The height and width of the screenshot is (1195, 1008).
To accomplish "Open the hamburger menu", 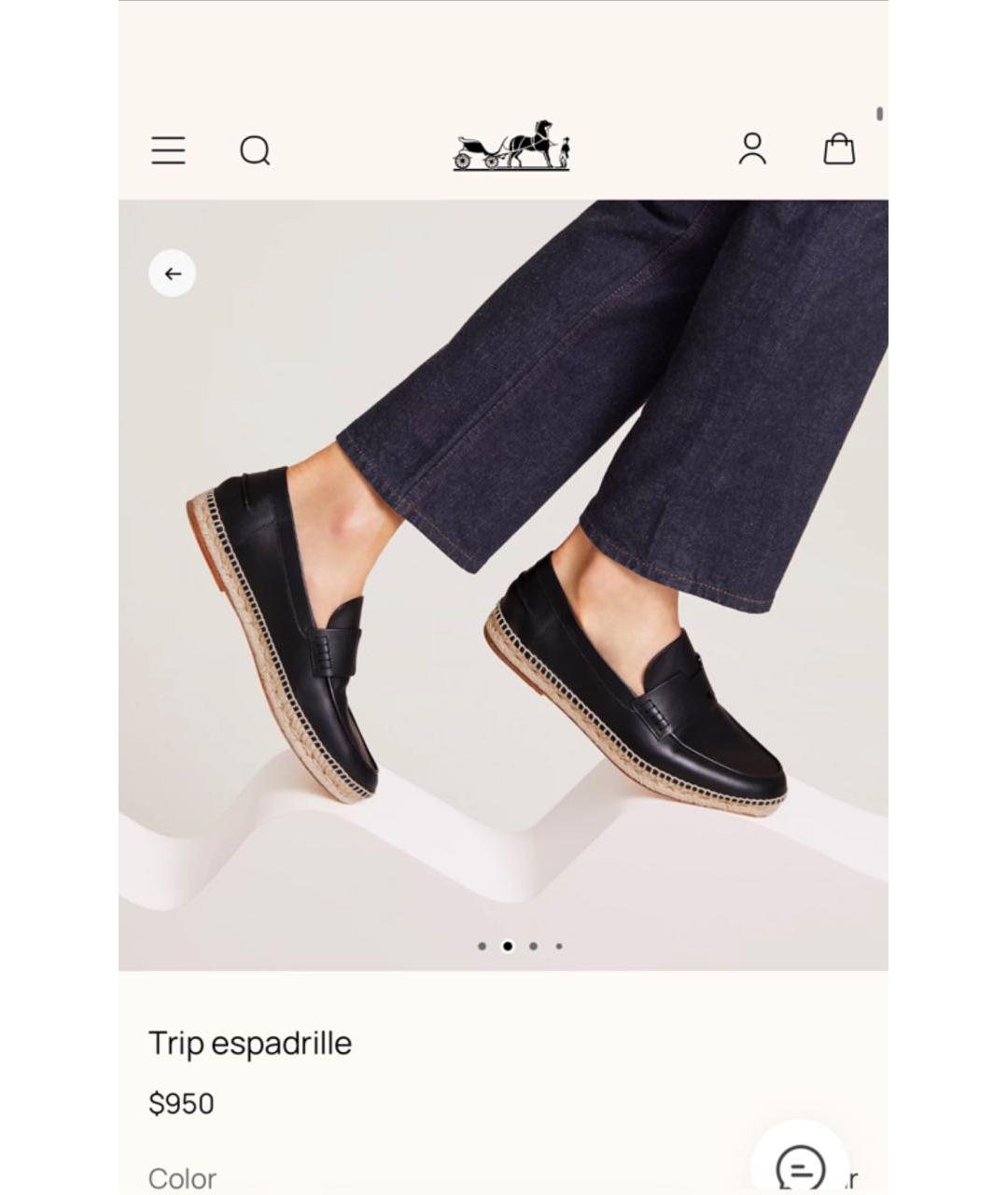I will click(168, 150).
